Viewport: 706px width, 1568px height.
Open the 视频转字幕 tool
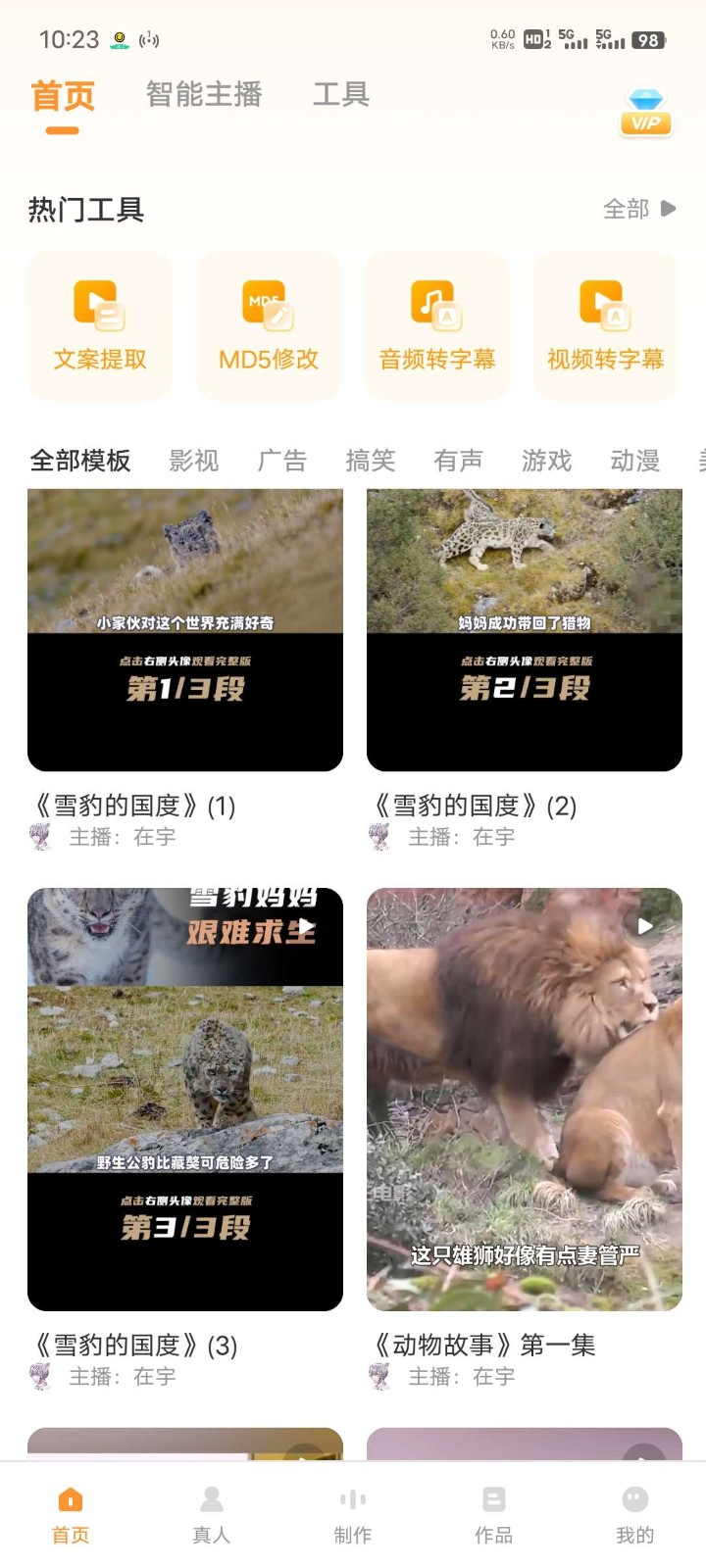point(606,325)
